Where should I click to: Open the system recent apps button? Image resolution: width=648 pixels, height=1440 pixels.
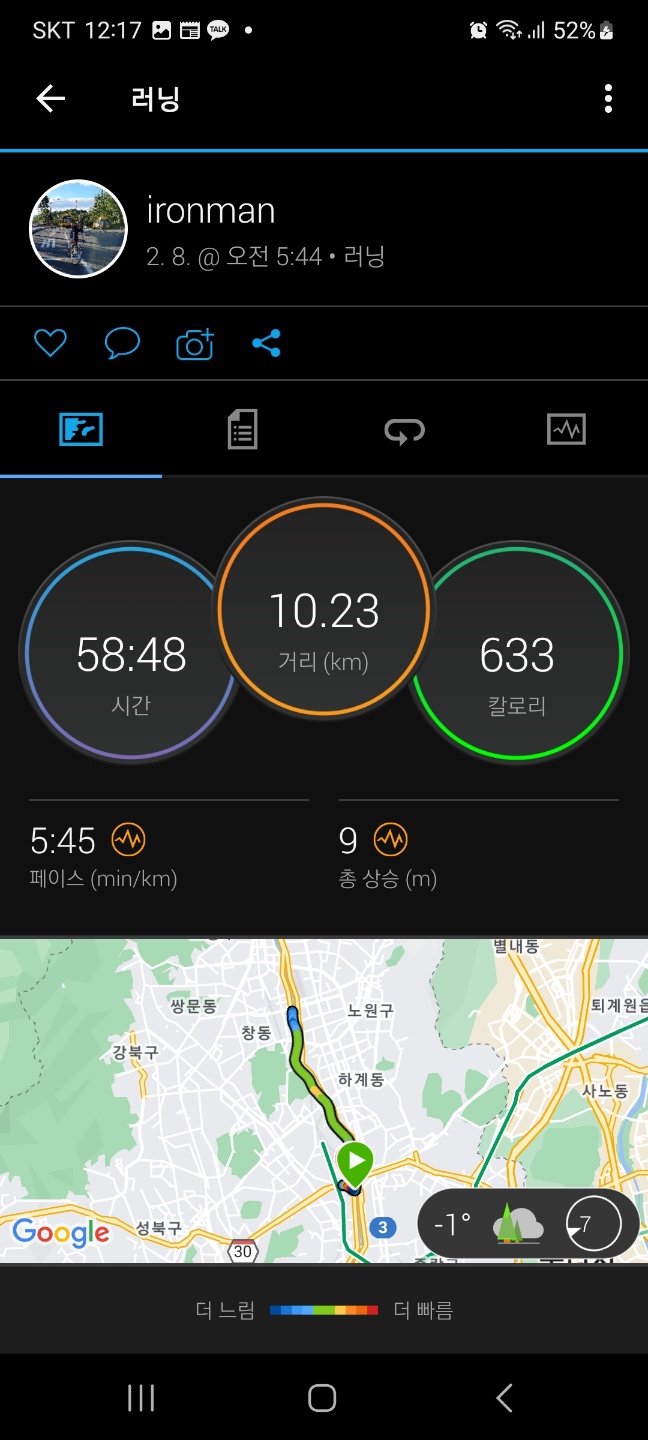point(141,1398)
